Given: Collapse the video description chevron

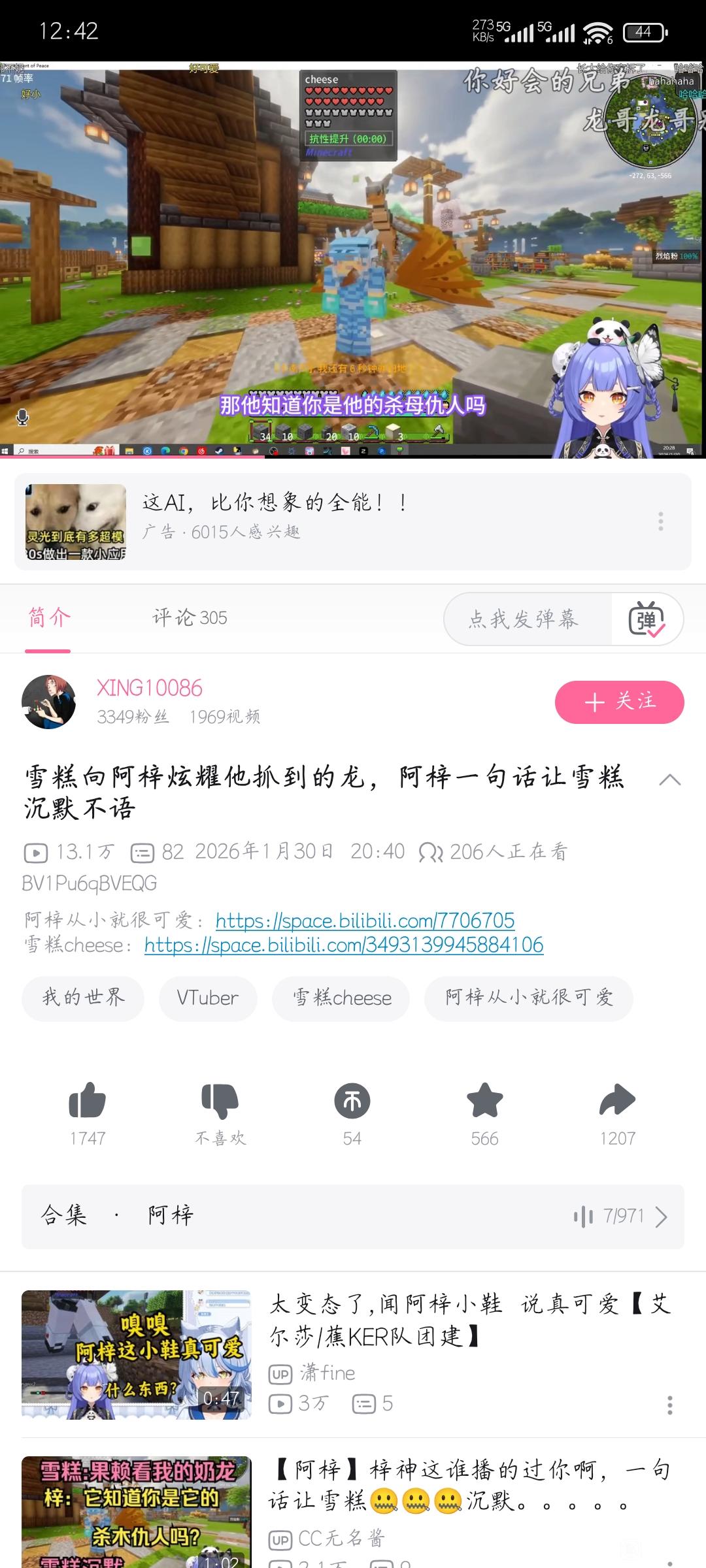Looking at the screenshot, I should (669, 779).
